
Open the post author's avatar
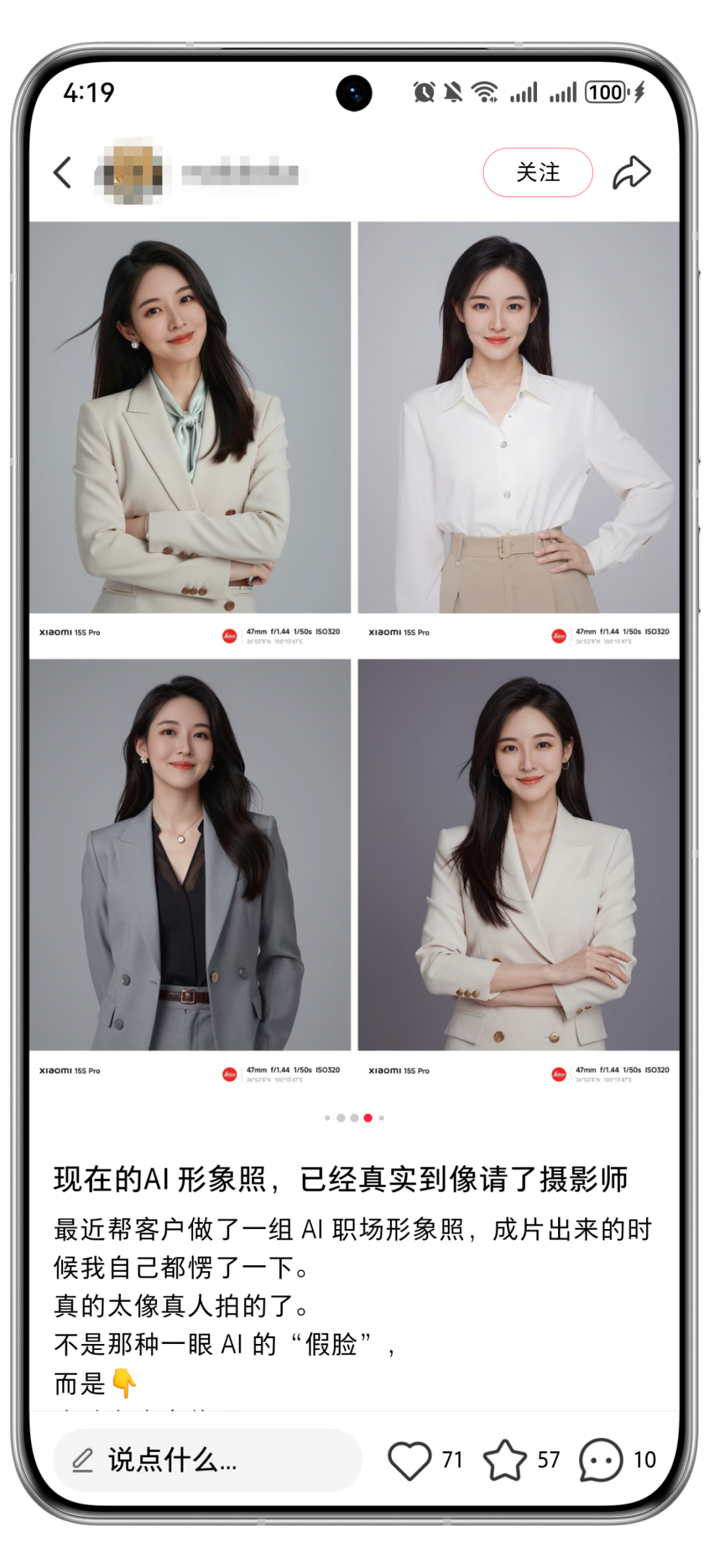129,173
